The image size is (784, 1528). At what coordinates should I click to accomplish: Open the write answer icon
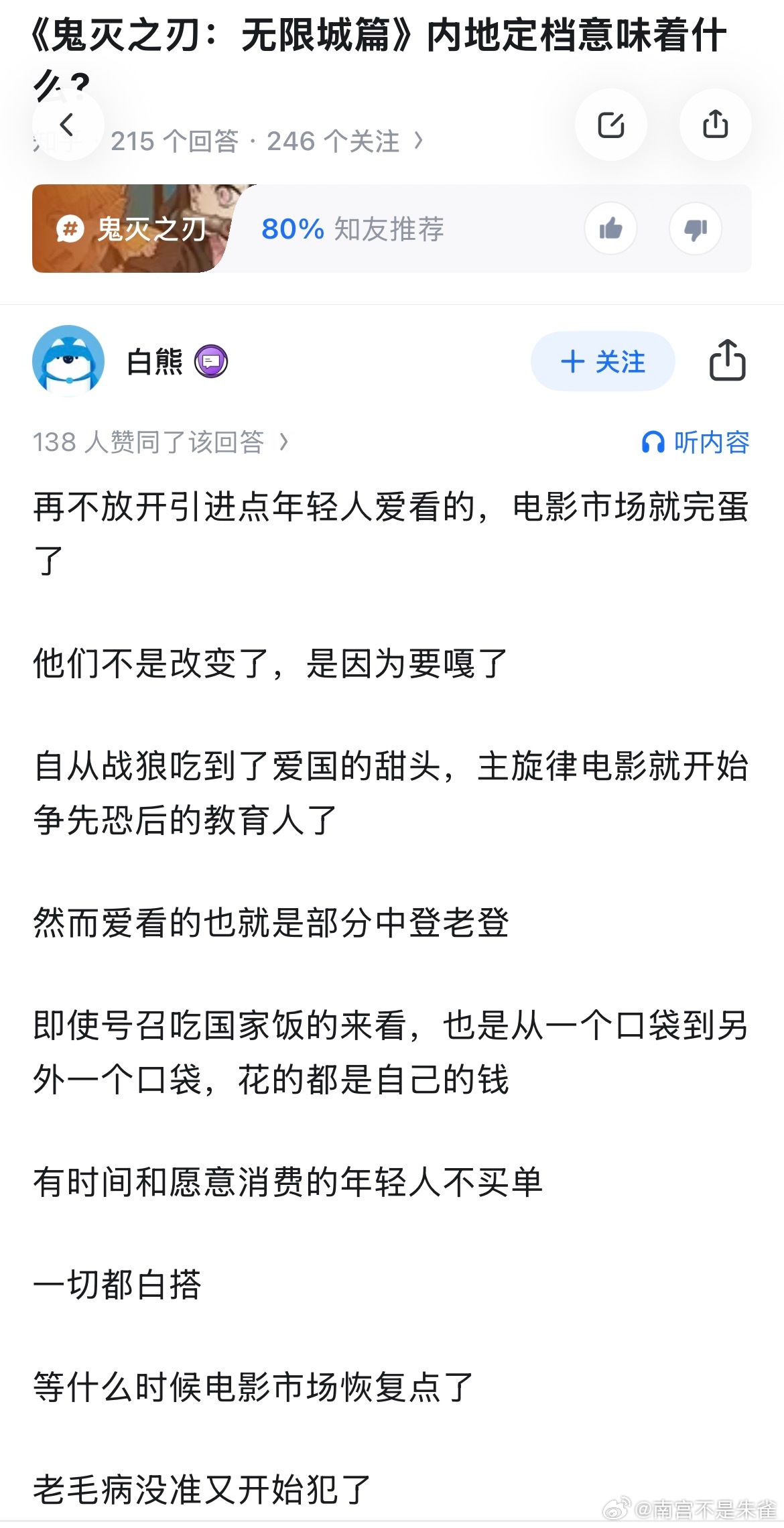click(610, 125)
